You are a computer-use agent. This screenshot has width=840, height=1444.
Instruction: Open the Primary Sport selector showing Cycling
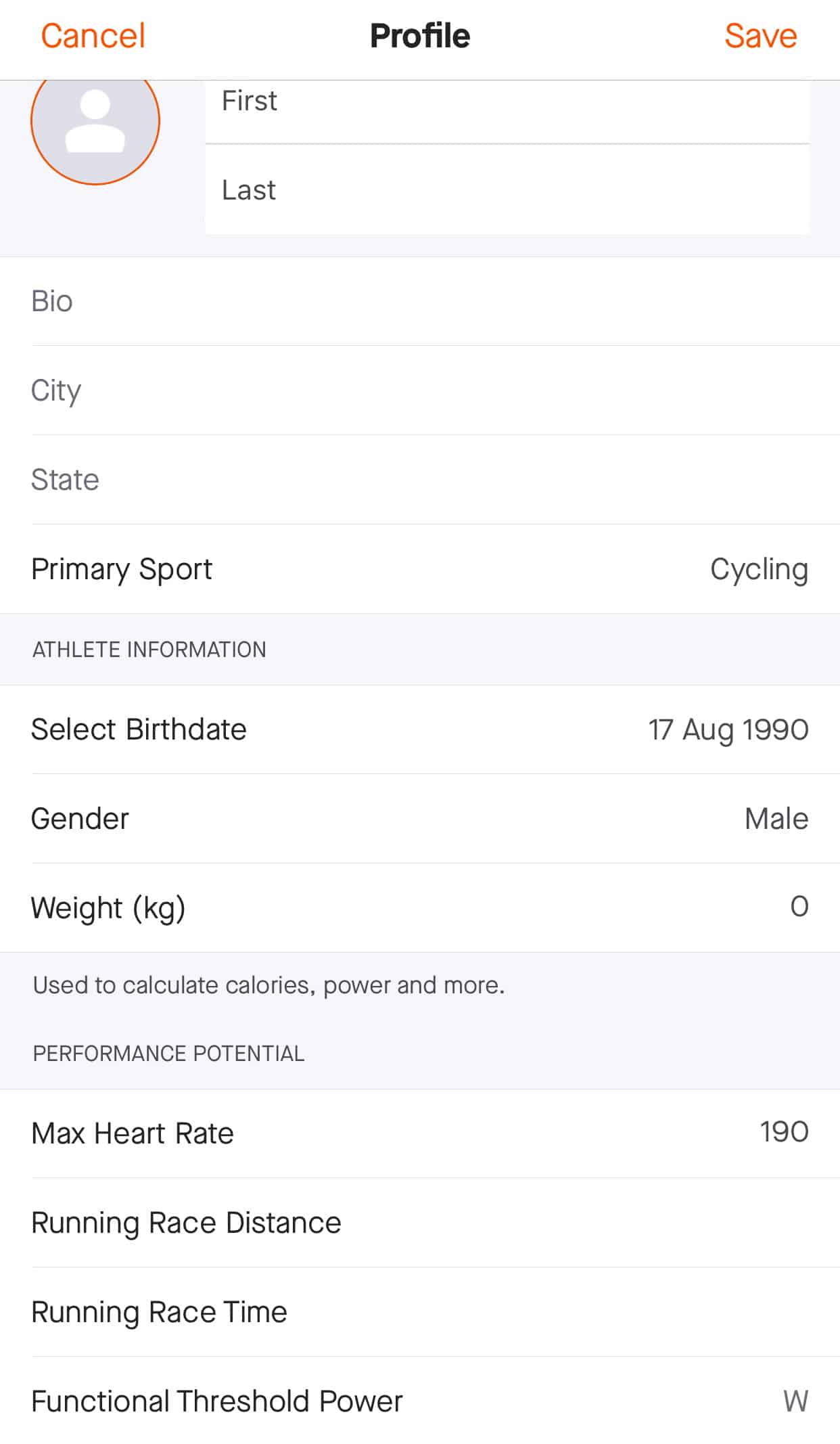[419, 569]
